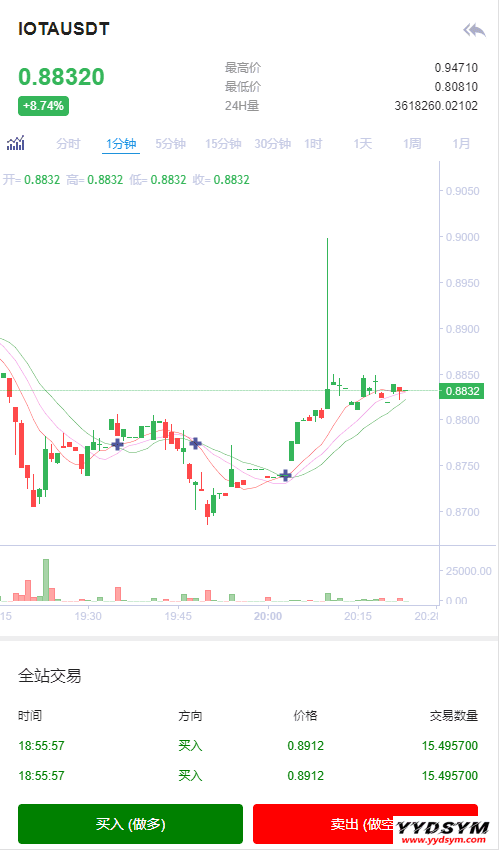Open the chart indicators icon
This screenshot has width=499, height=850.
[16, 144]
